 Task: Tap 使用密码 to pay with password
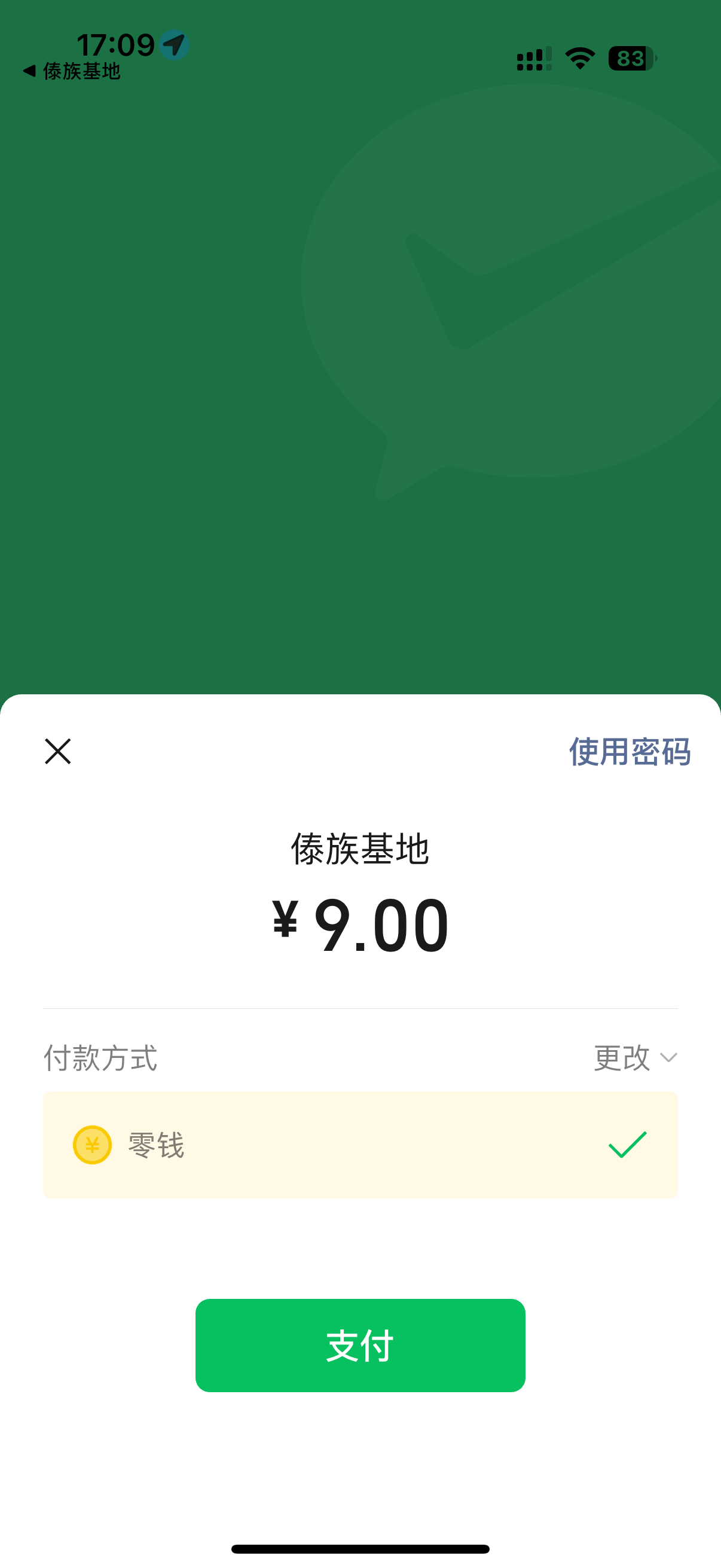click(x=629, y=752)
